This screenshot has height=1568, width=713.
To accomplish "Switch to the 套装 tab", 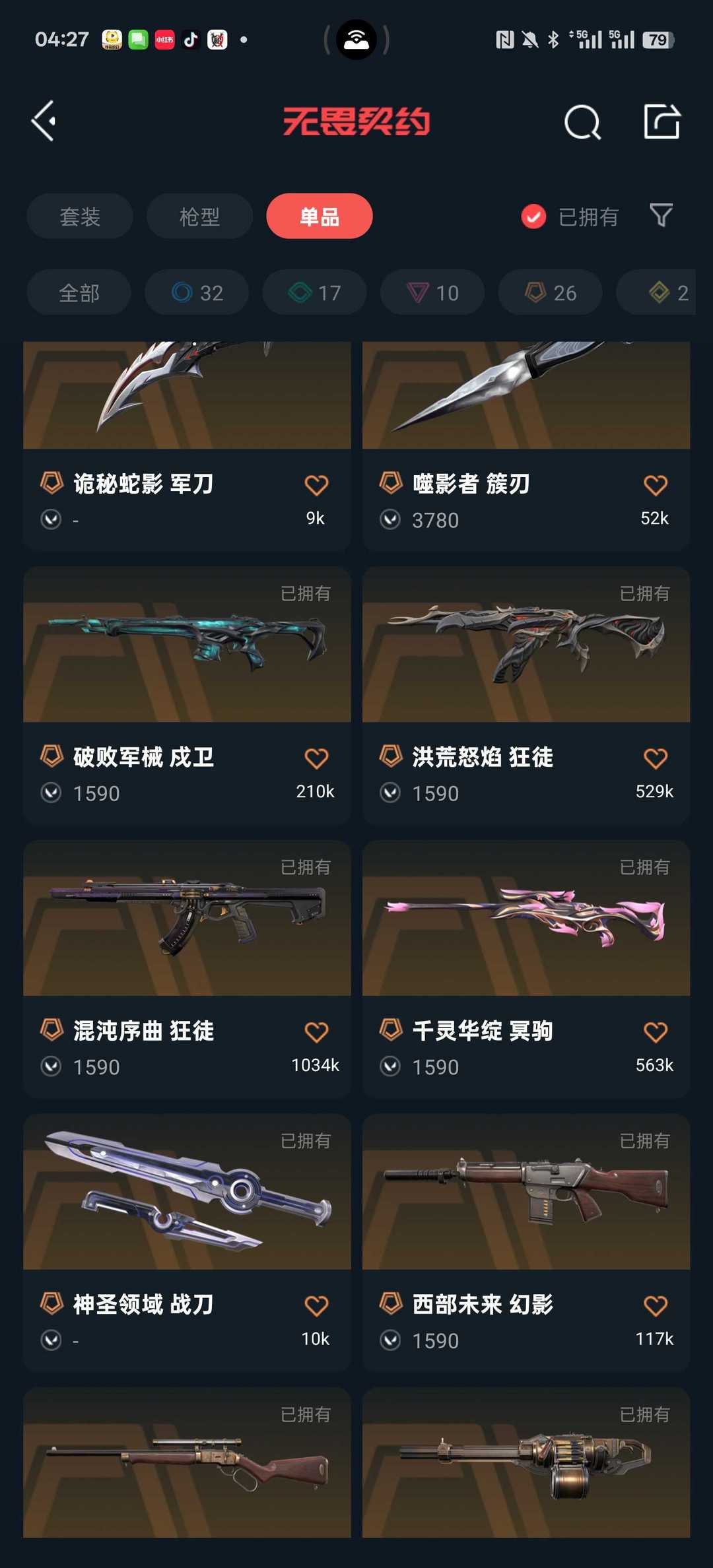I will click(x=80, y=216).
